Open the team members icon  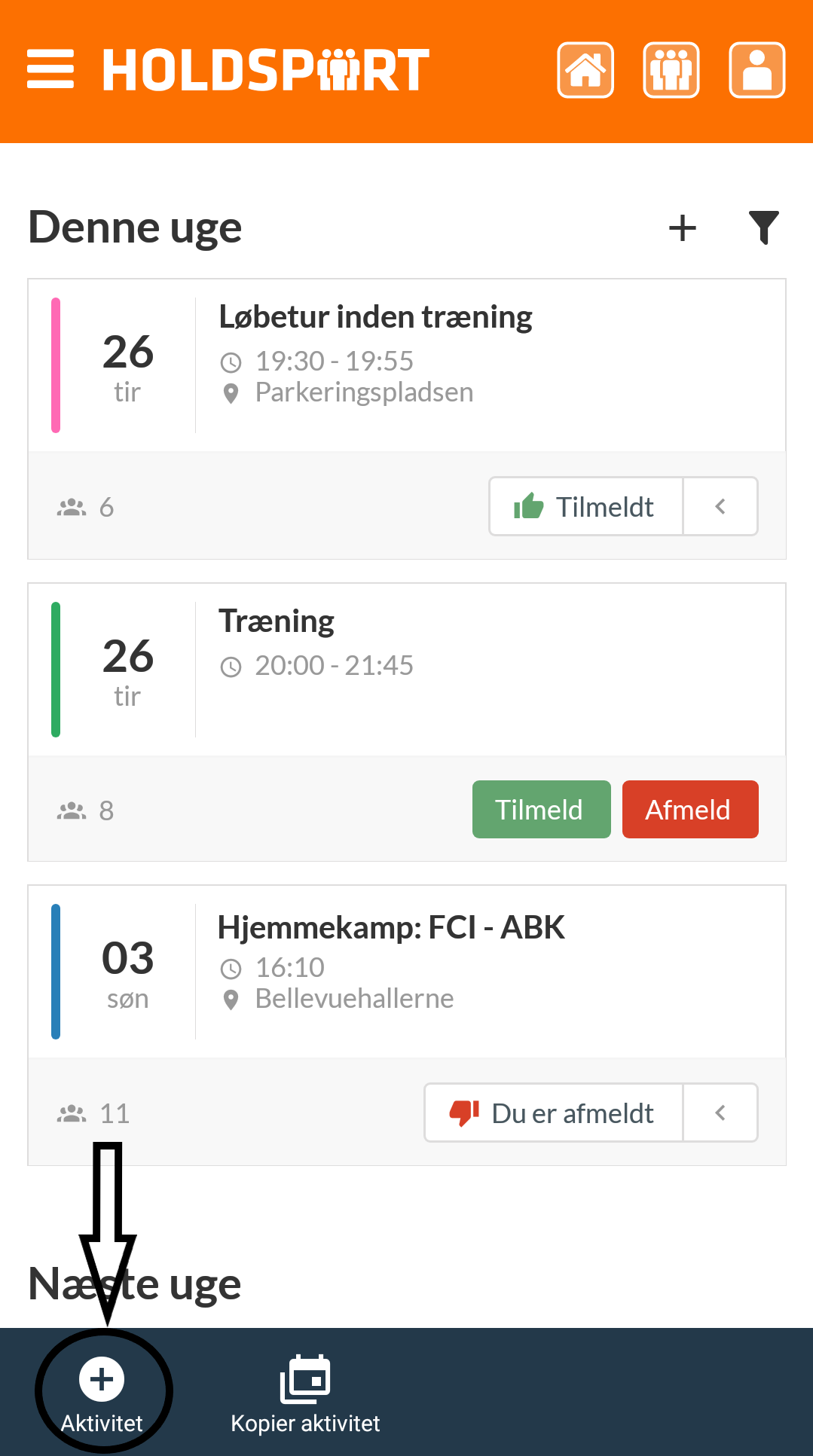tap(671, 70)
